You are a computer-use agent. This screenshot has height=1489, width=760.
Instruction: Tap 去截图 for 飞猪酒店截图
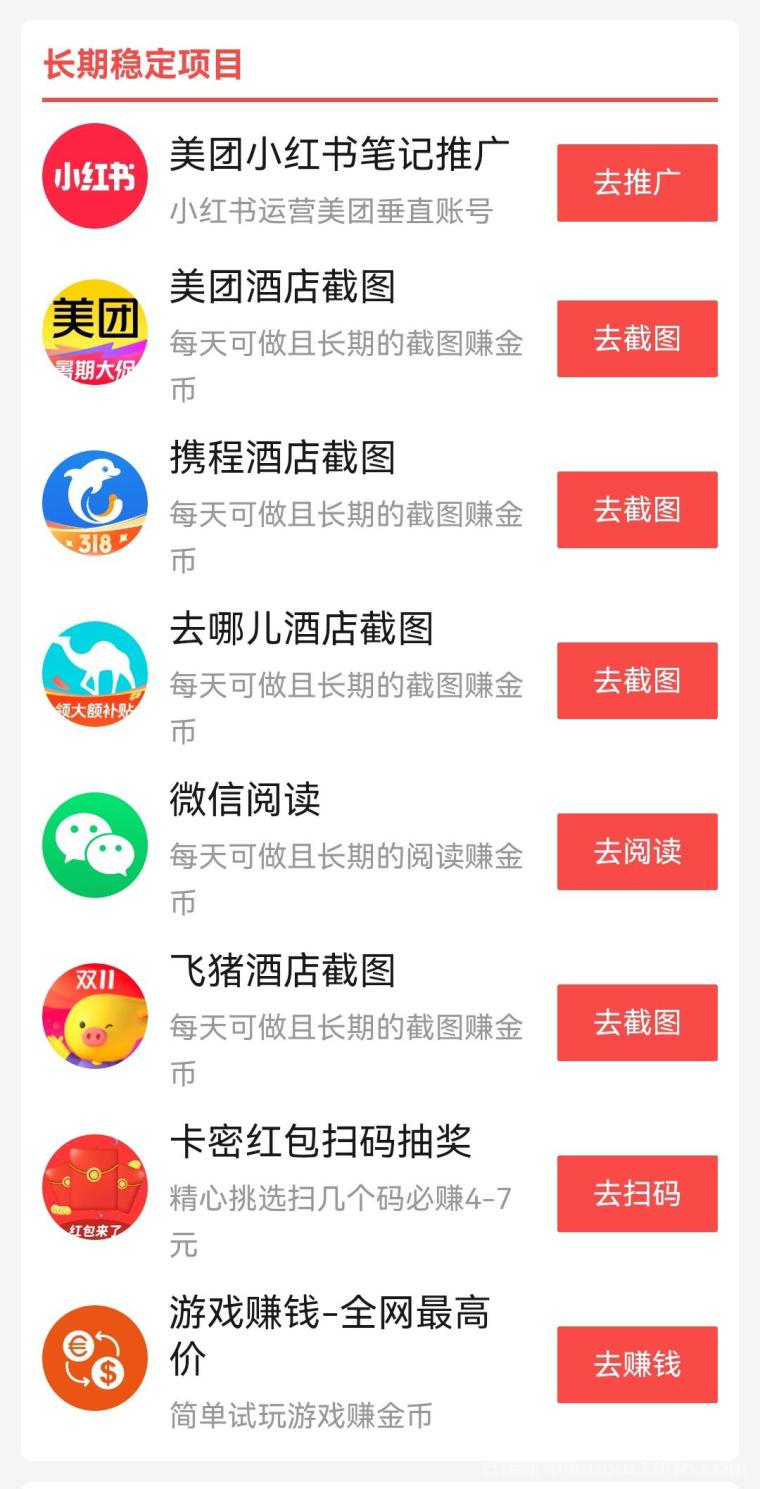coord(637,1022)
